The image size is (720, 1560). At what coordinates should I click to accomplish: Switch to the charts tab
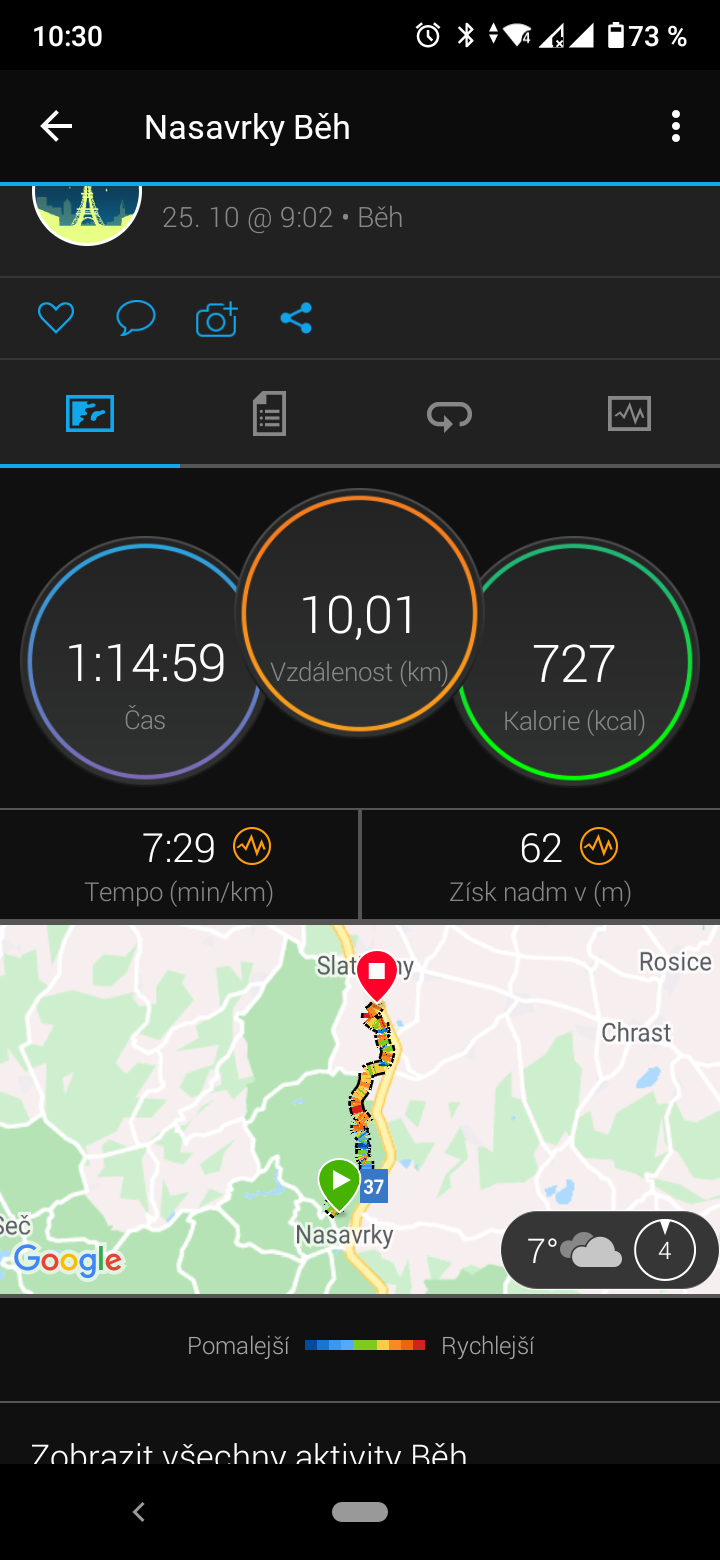click(630, 413)
